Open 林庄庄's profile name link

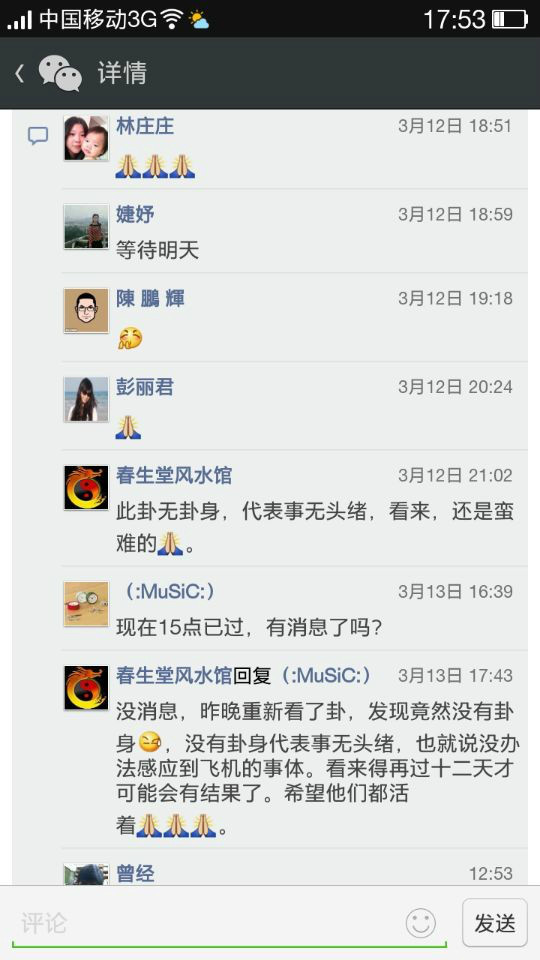(145, 126)
